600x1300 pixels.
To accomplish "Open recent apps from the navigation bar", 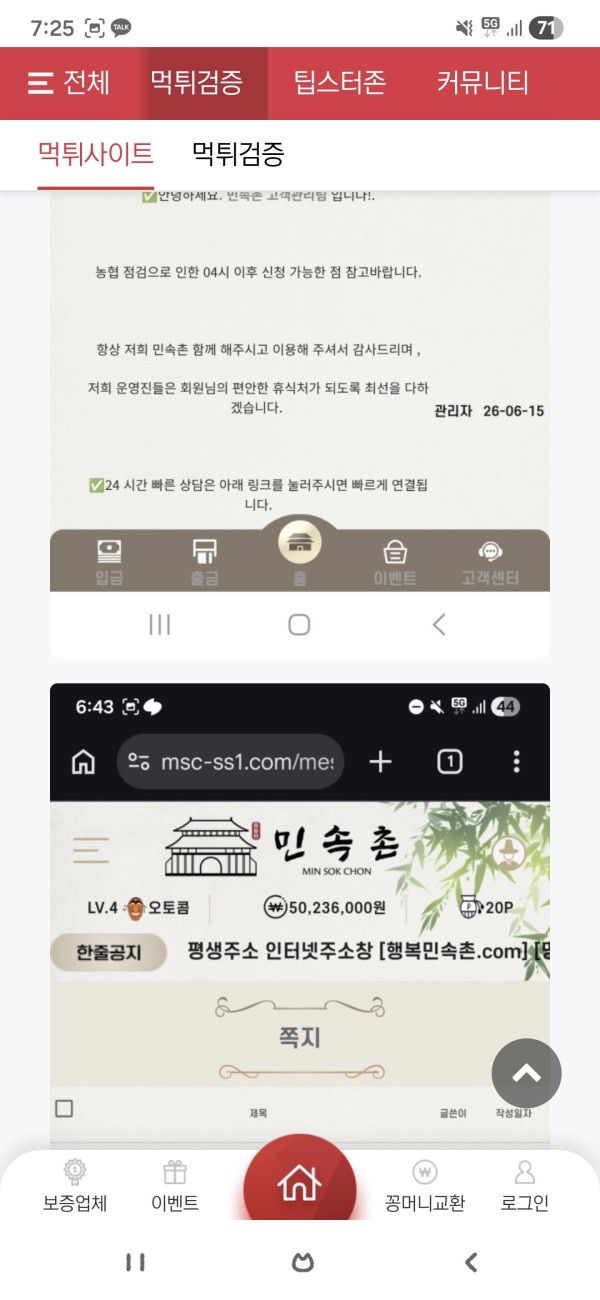I will pos(136,1263).
